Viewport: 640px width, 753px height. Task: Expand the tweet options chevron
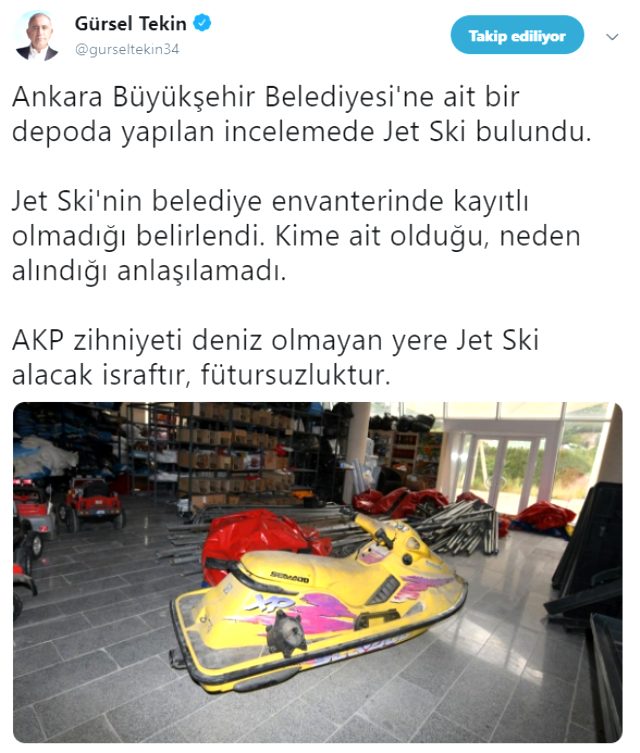click(x=613, y=36)
